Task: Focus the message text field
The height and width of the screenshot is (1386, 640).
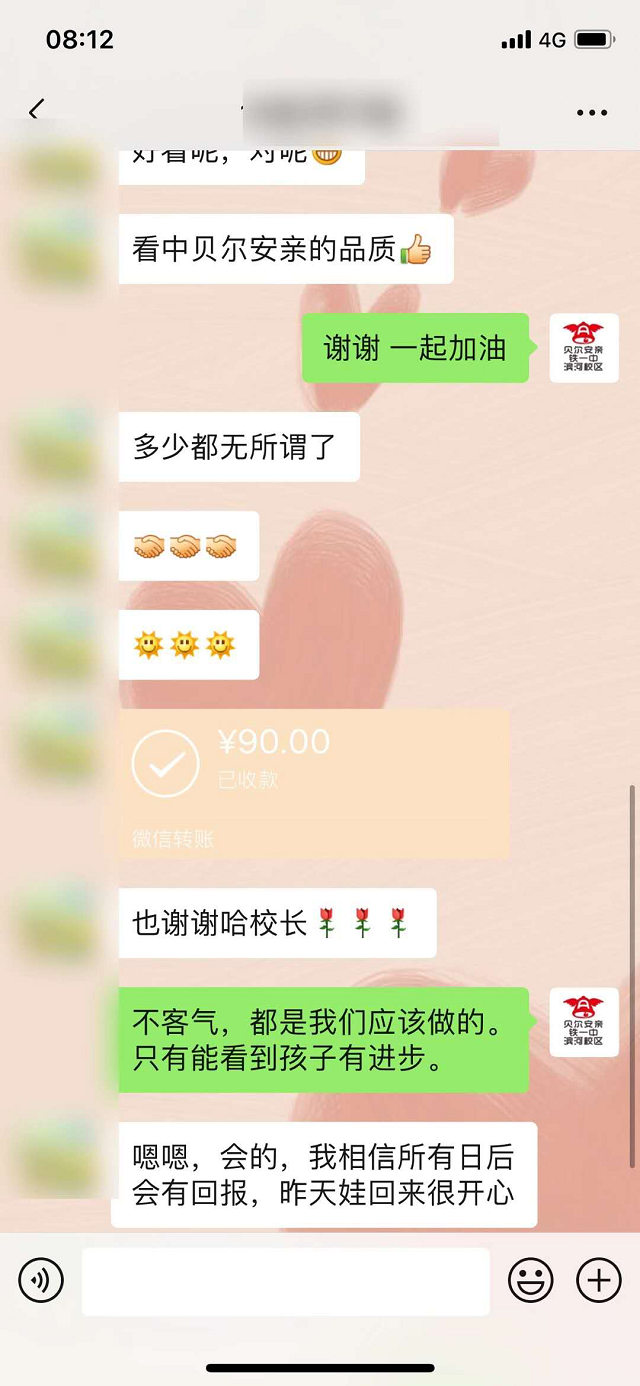Action: click(x=286, y=1281)
